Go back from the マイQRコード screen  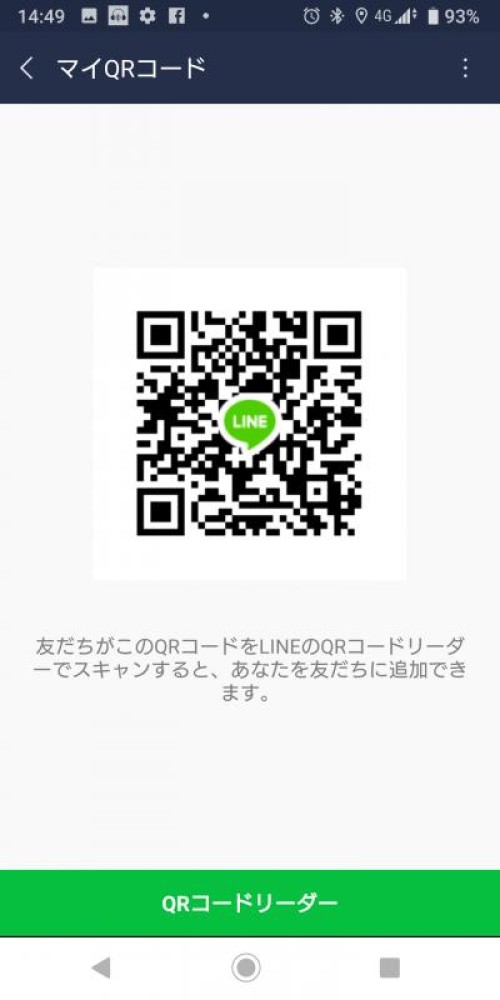[26, 68]
